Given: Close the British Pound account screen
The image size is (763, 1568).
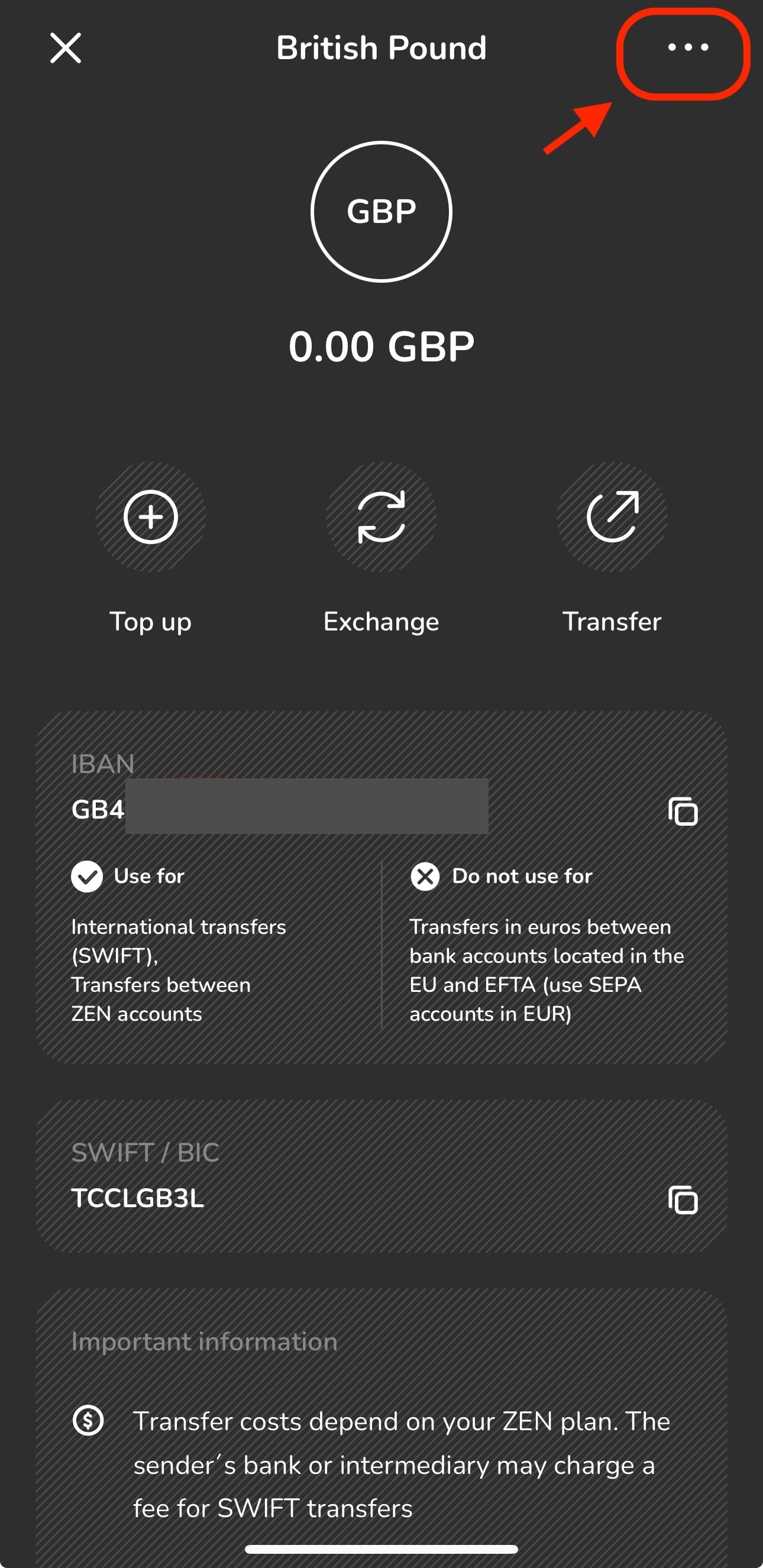Looking at the screenshot, I should (65, 48).
